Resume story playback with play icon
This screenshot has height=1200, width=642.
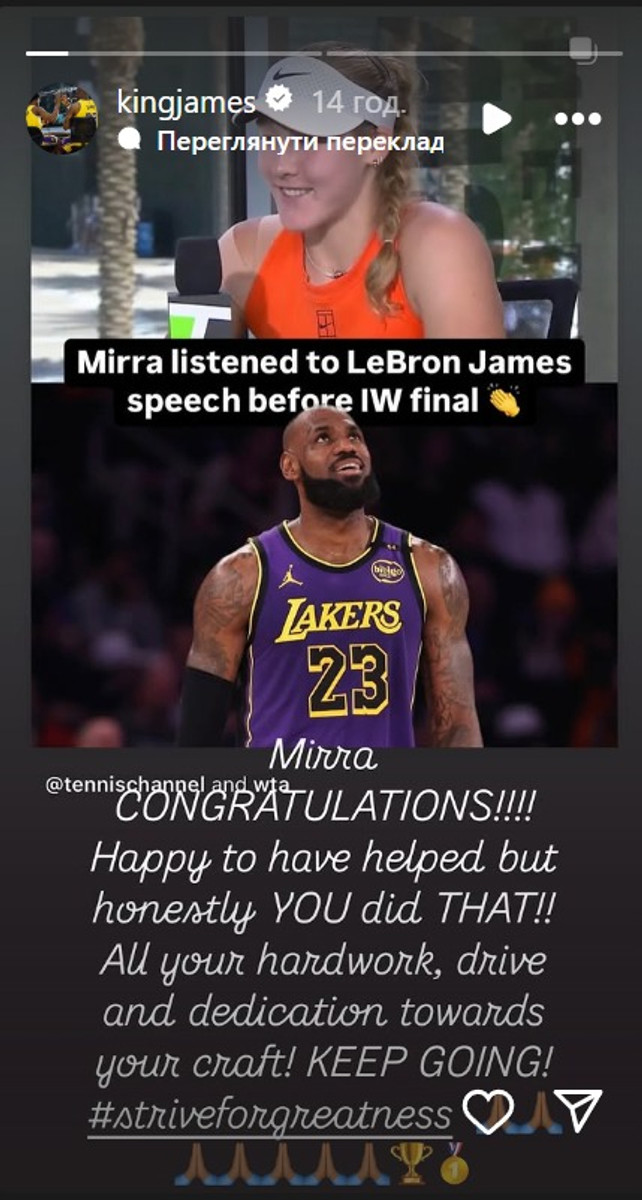pyautogui.click(x=496, y=119)
